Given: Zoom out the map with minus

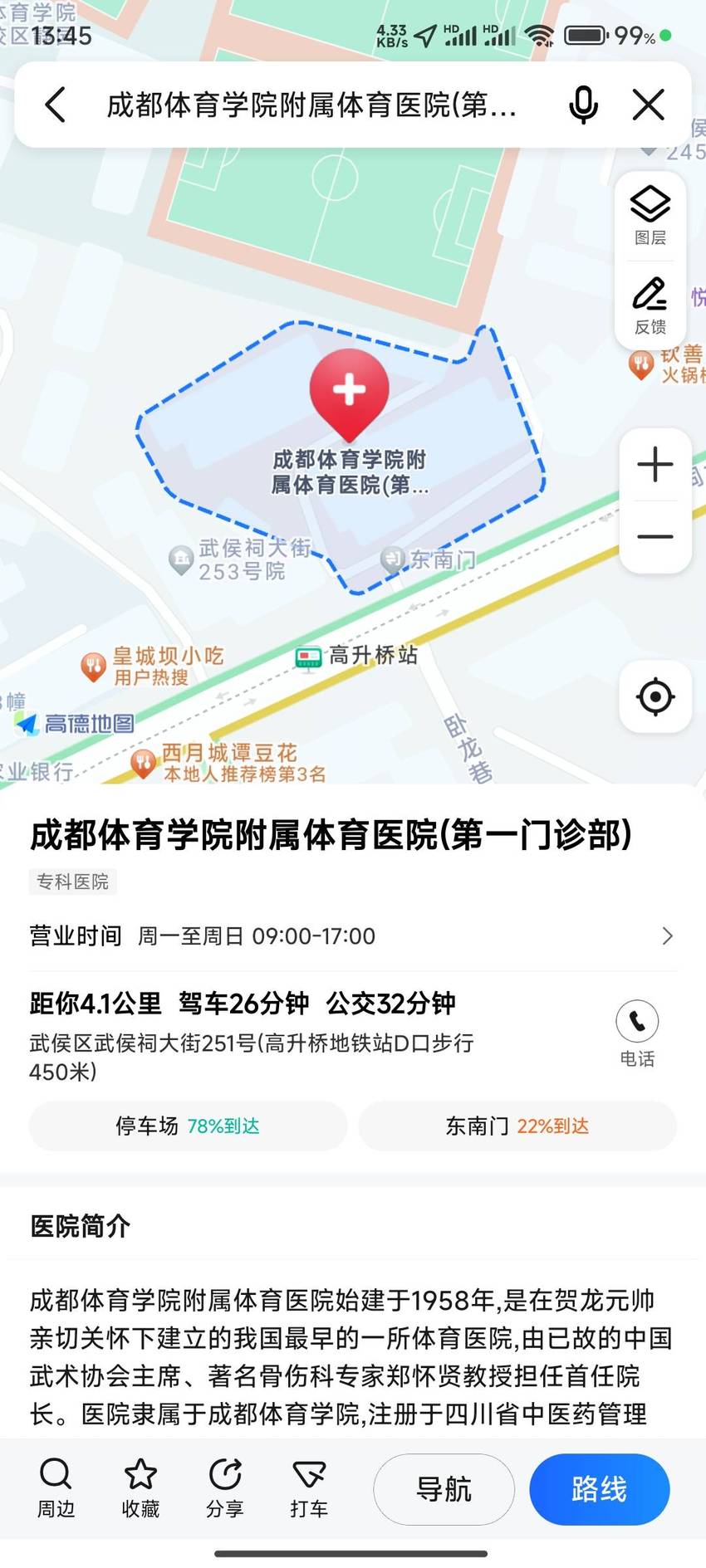Looking at the screenshot, I should 655,537.
